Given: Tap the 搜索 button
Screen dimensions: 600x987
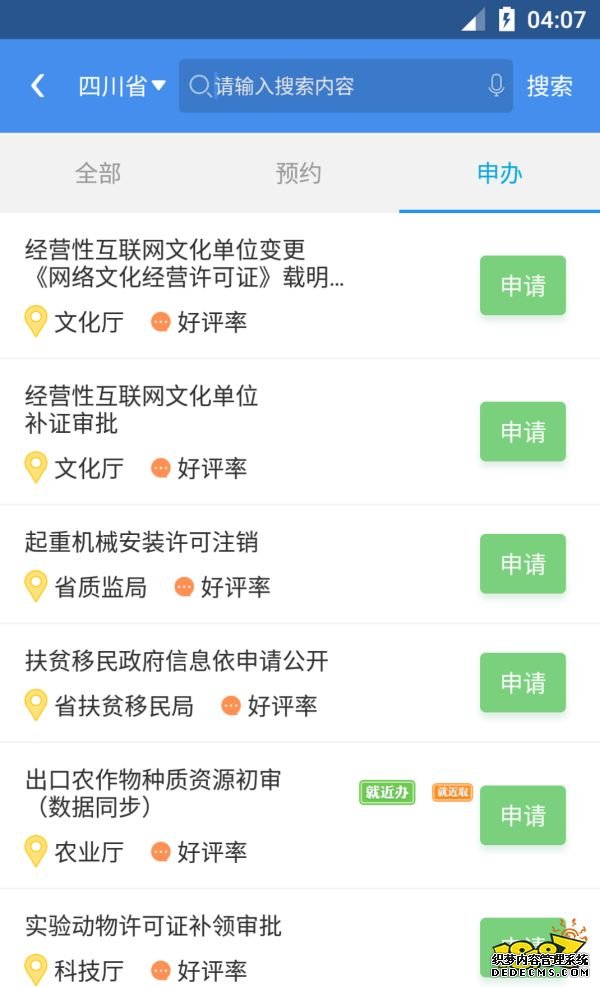Looking at the screenshot, I should (x=550, y=86).
